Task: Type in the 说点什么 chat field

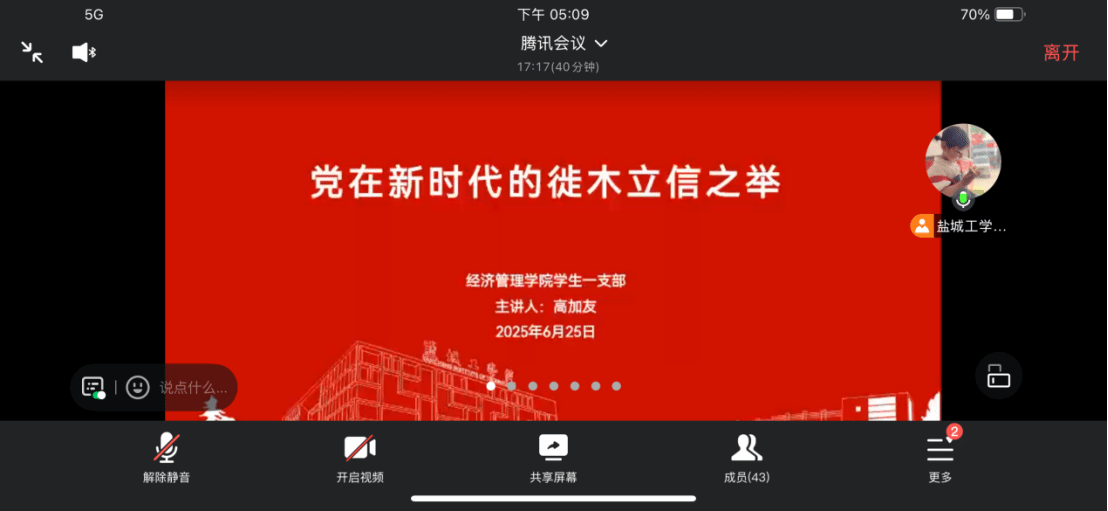Action: (x=194, y=387)
